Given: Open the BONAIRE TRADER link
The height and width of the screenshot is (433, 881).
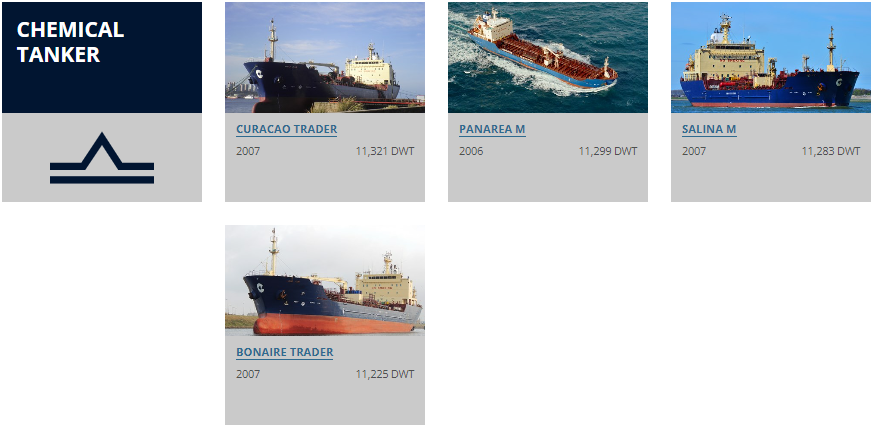Looking at the screenshot, I should coord(285,353).
